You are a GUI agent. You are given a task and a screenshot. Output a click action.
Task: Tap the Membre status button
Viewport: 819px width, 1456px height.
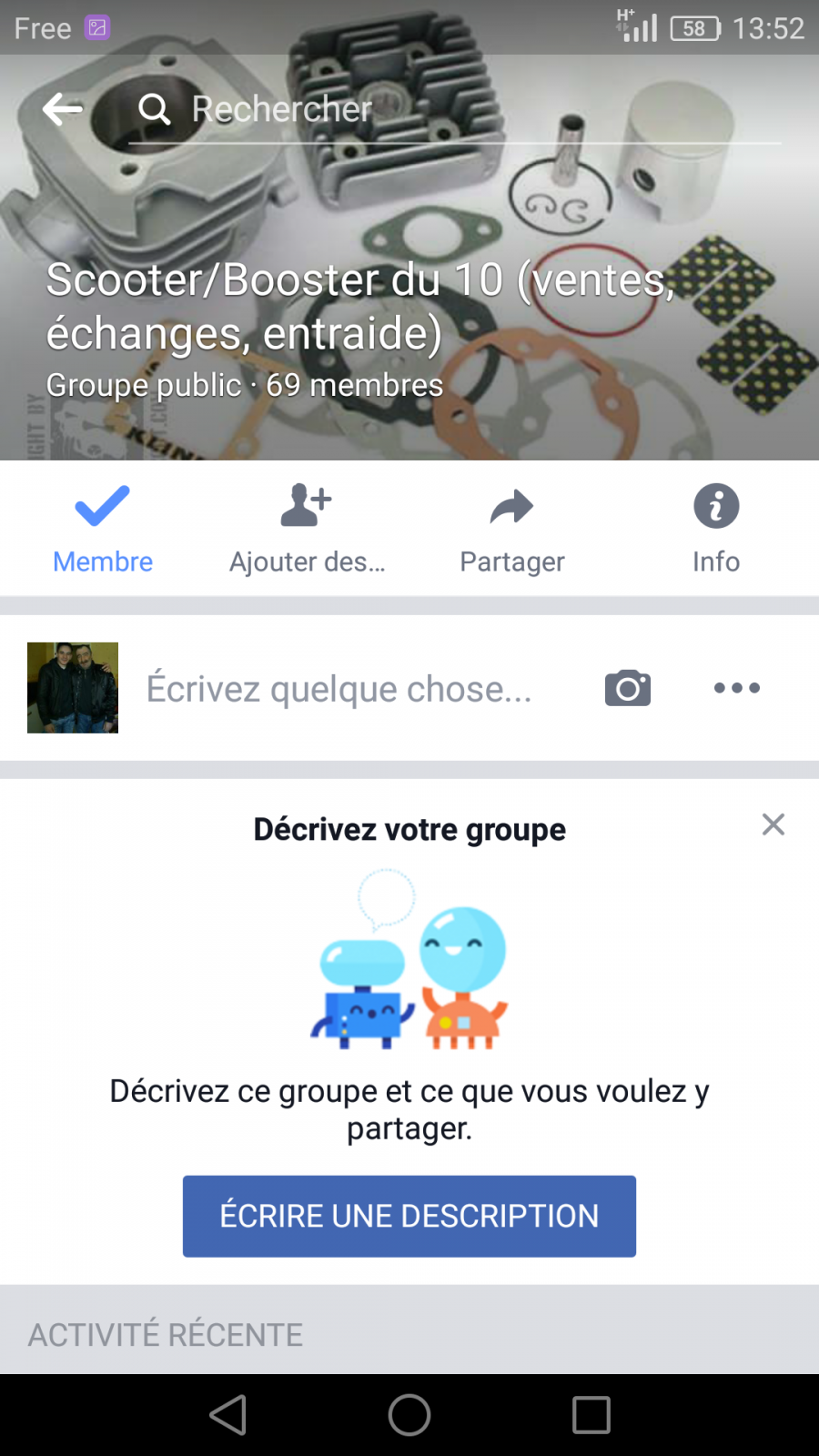click(x=103, y=530)
